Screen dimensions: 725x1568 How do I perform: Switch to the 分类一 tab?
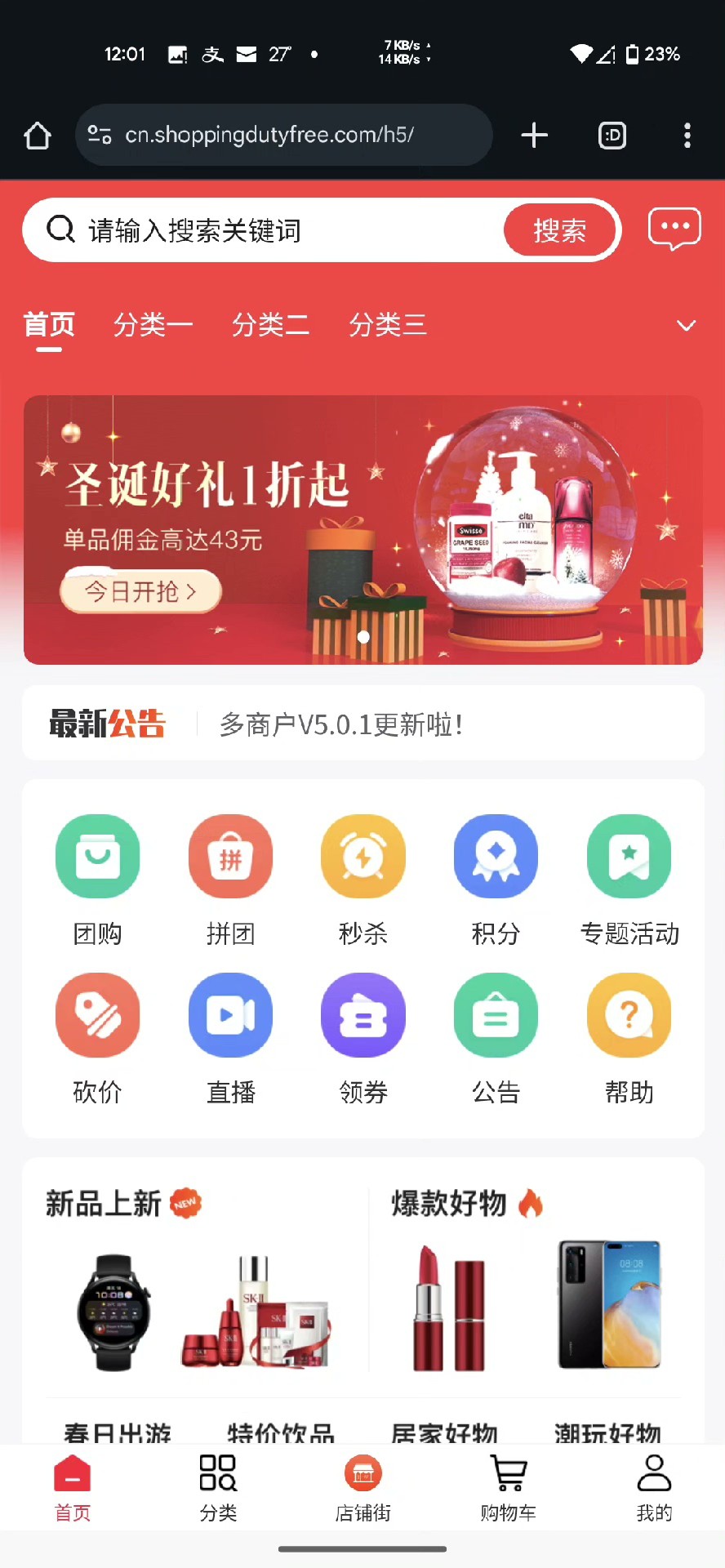pyautogui.click(x=153, y=325)
